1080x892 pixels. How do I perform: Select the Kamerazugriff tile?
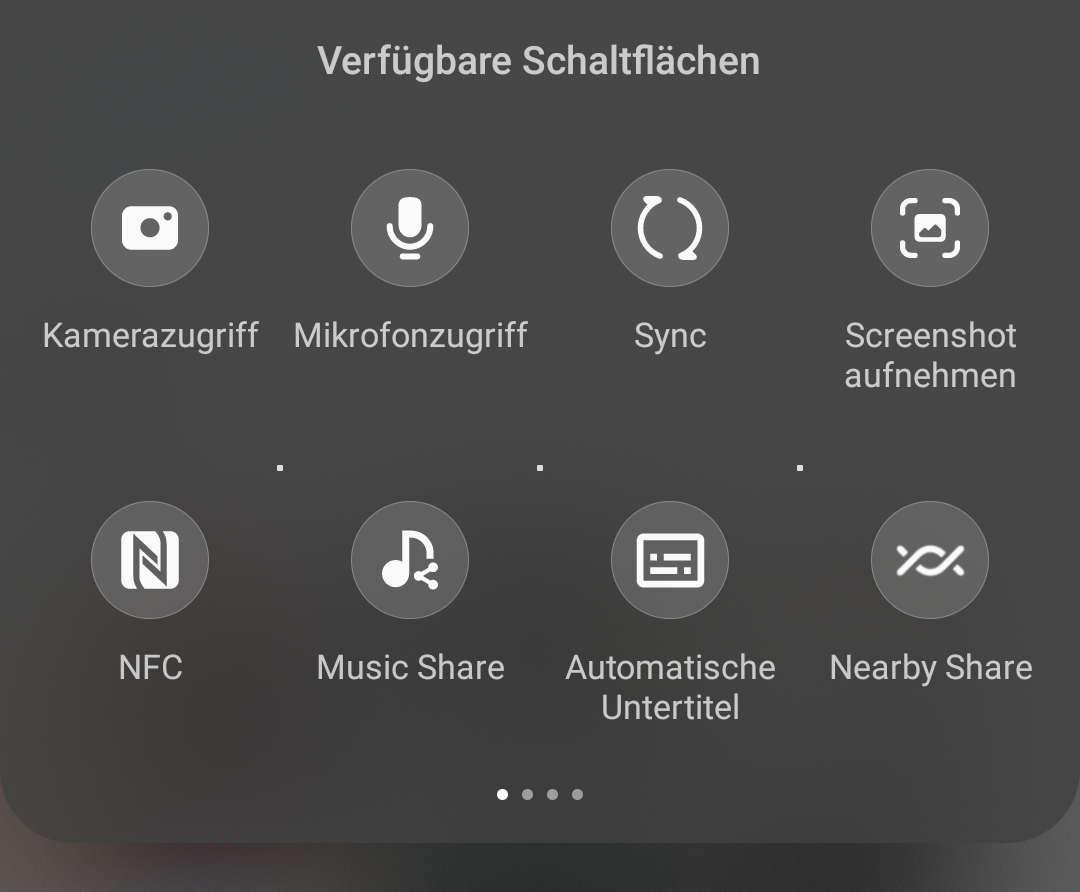click(x=150, y=228)
